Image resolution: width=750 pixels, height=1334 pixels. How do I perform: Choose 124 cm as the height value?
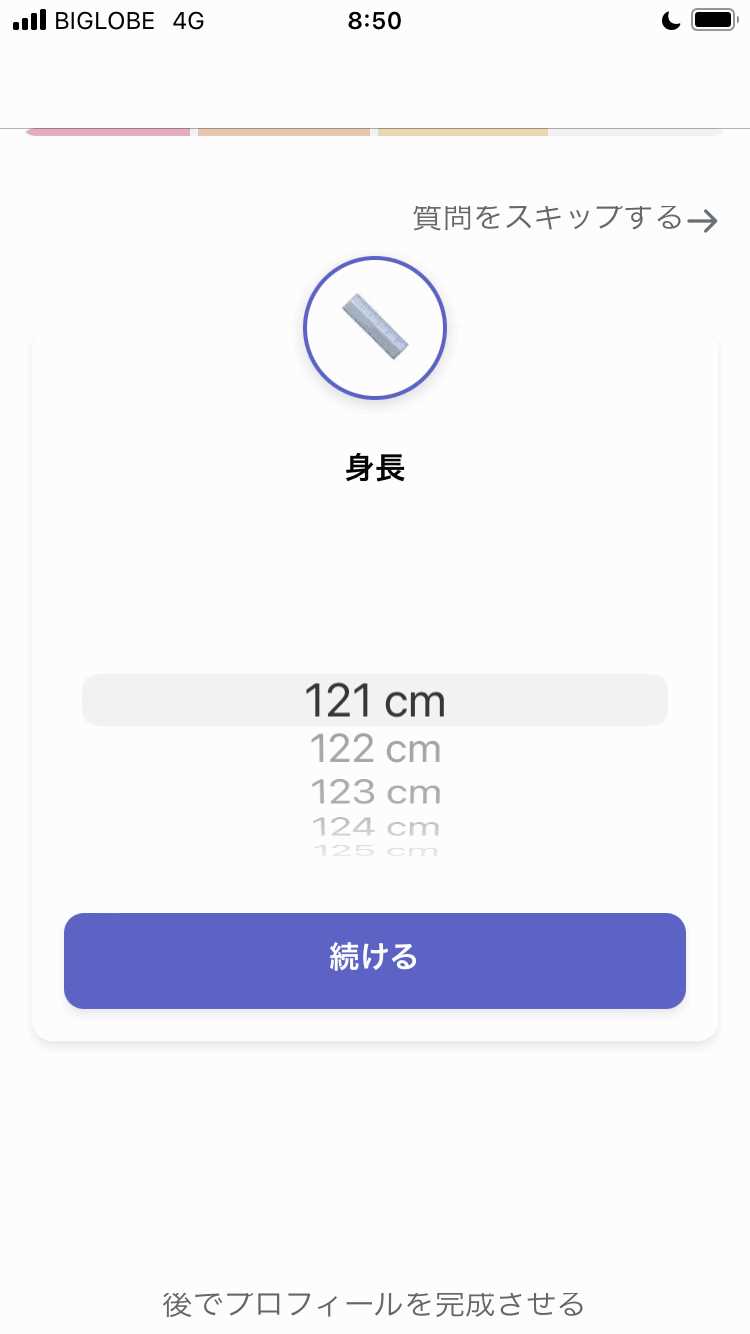(375, 826)
